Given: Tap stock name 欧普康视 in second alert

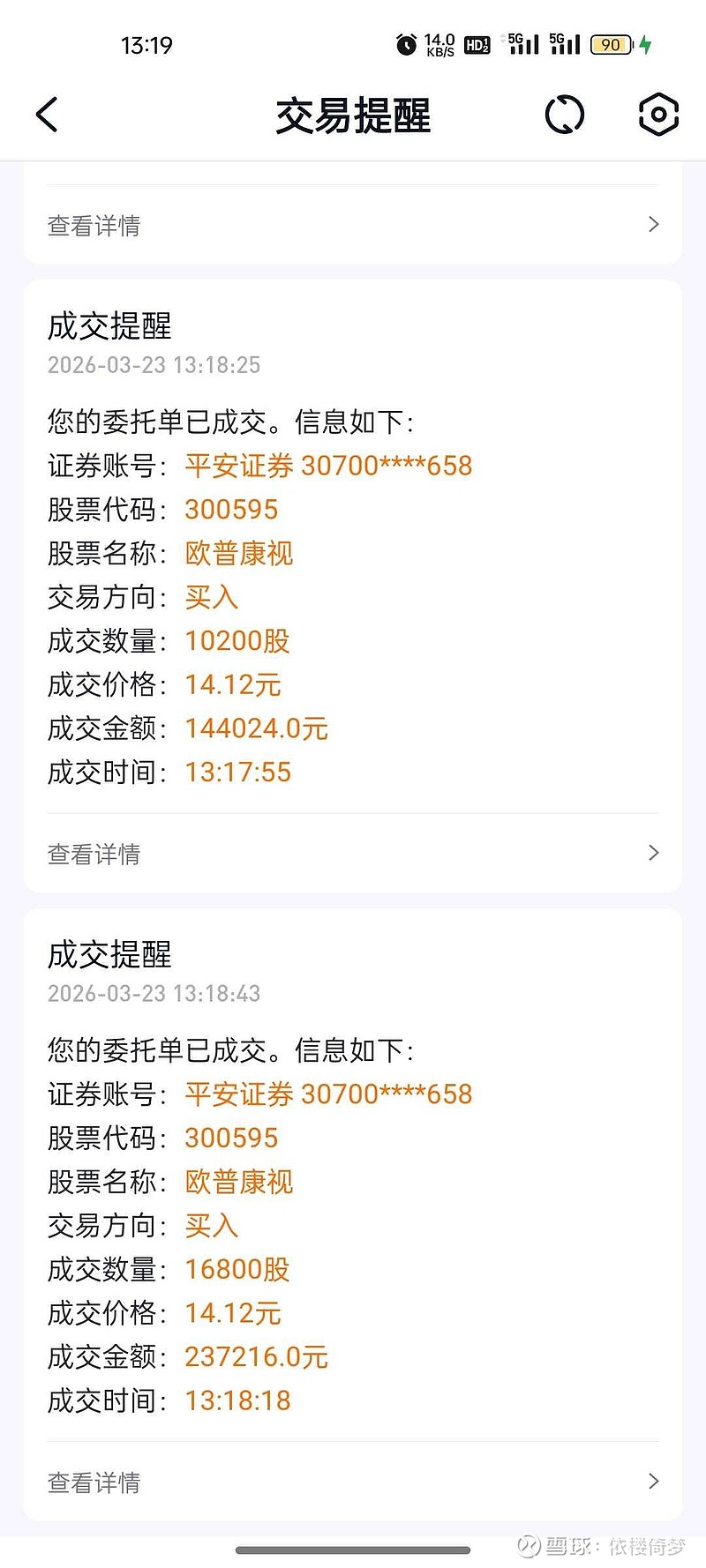Looking at the screenshot, I should (x=237, y=1182).
